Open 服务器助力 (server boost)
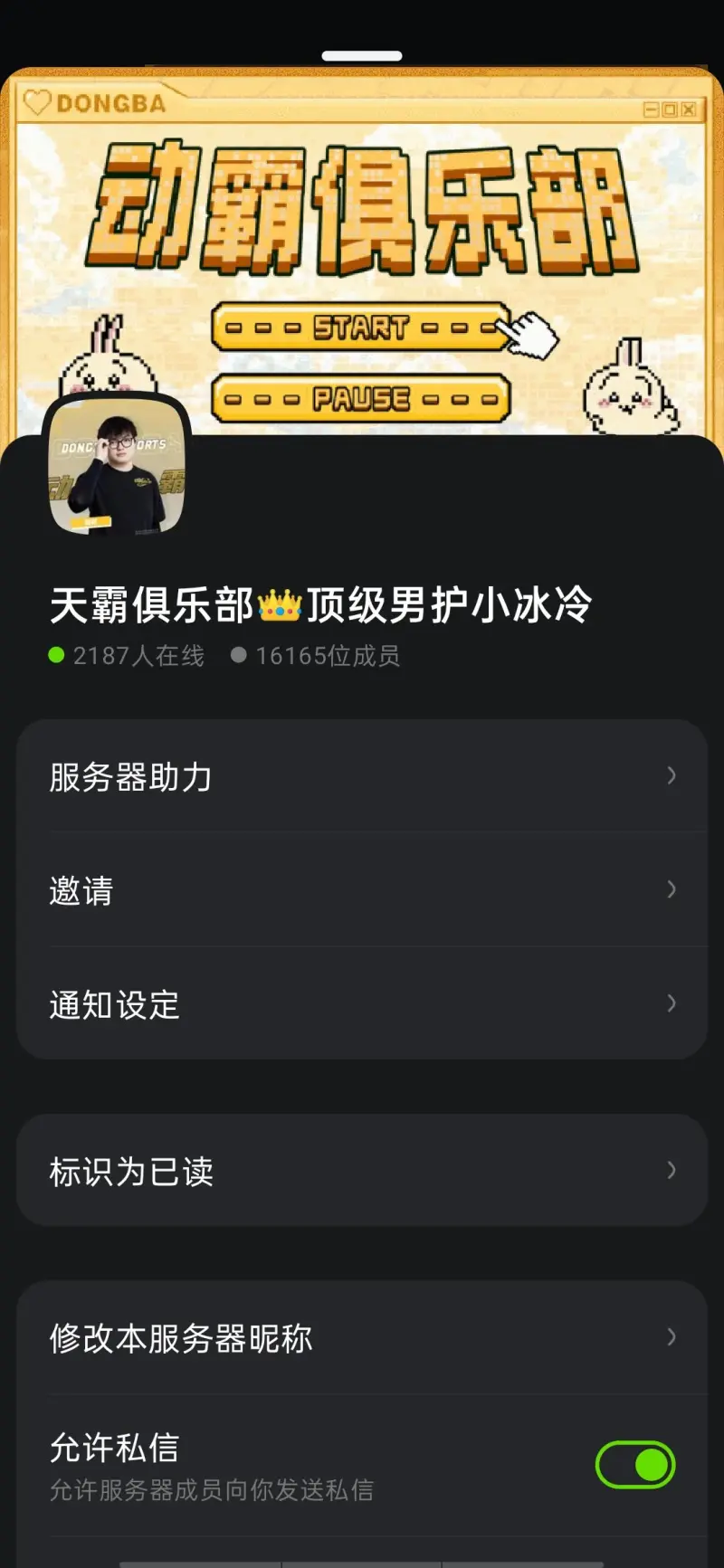 pos(362,776)
